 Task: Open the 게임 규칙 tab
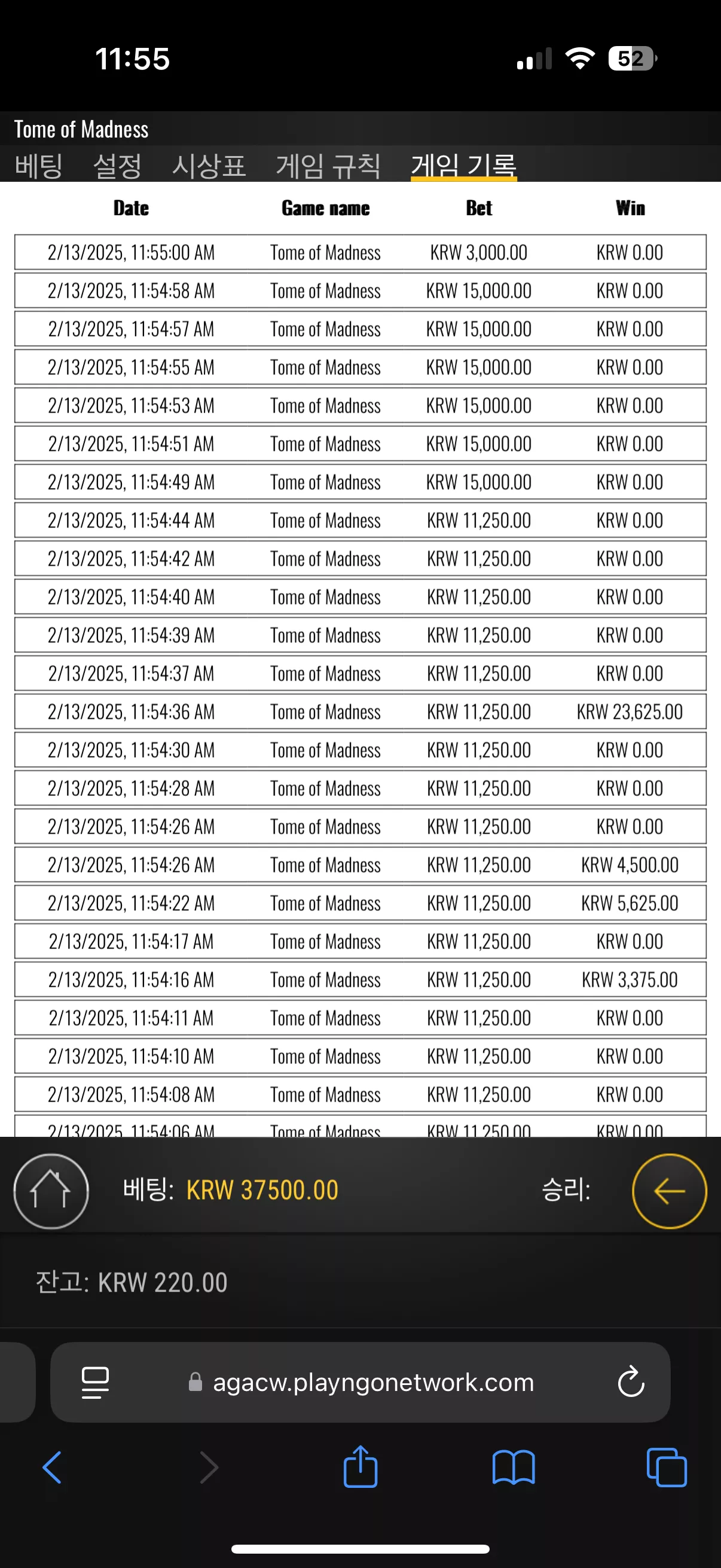click(328, 166)
